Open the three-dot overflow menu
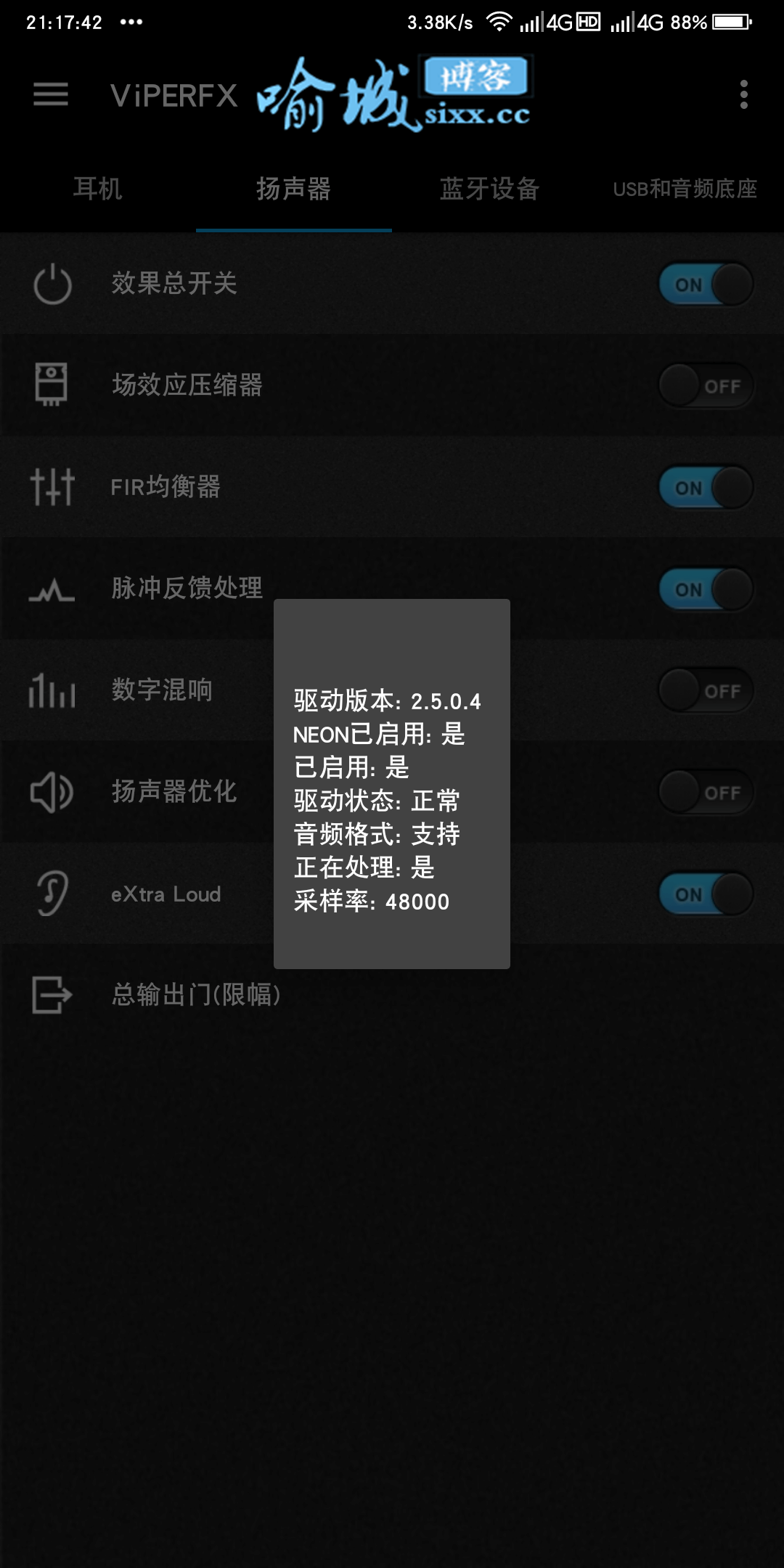784x1568 pixels. (743, 94)
